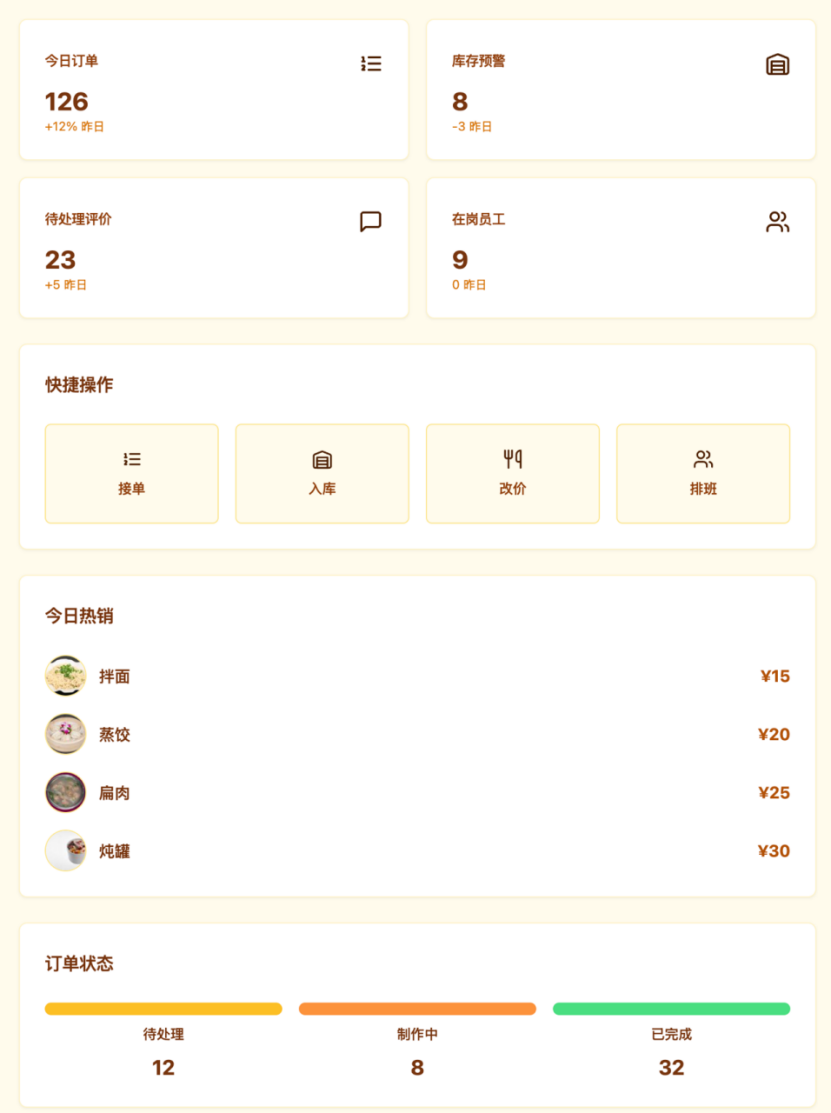Click the 拌面 dish thumbnail
This screenshot has width=831, height=1113.
pyautogui.click(x=65, y=675)
